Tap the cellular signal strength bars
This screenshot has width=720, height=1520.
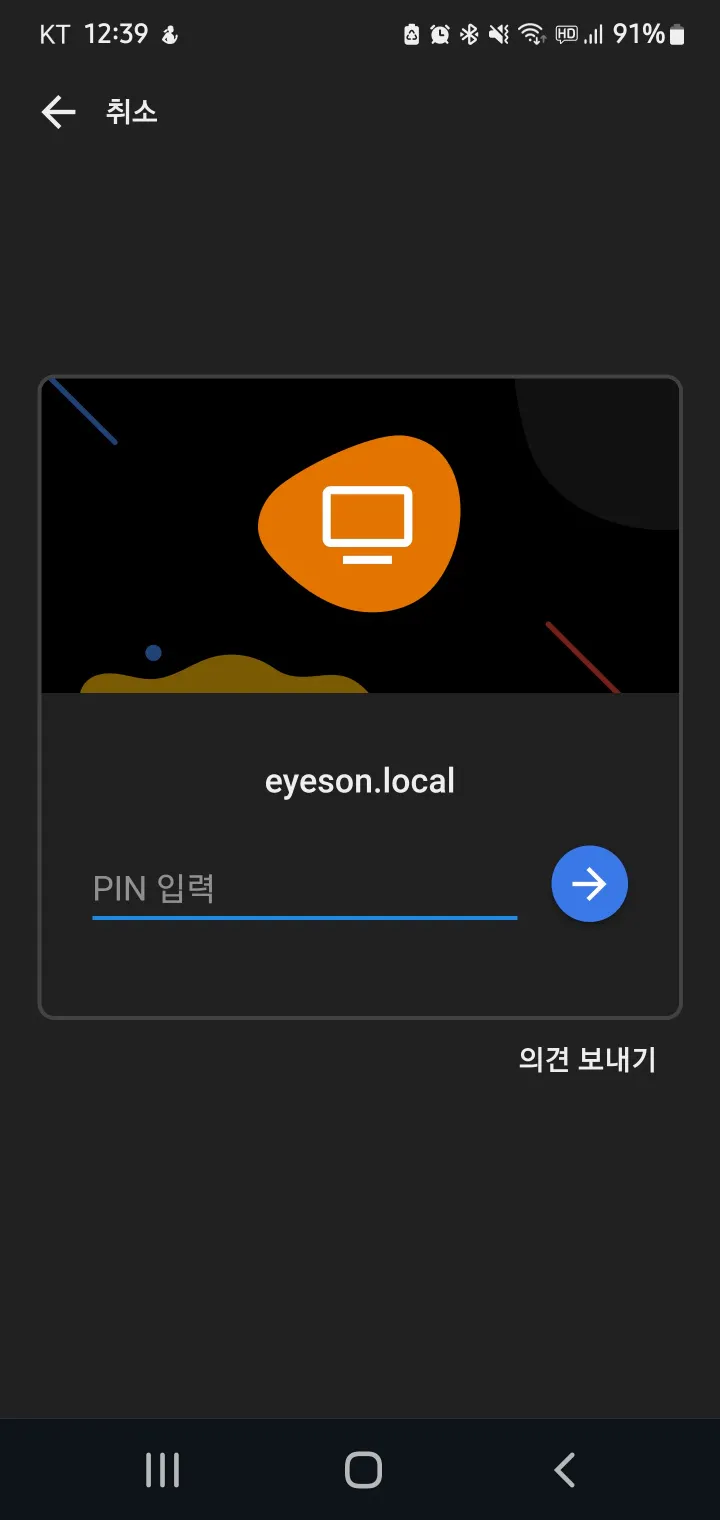tap(597, 33)
